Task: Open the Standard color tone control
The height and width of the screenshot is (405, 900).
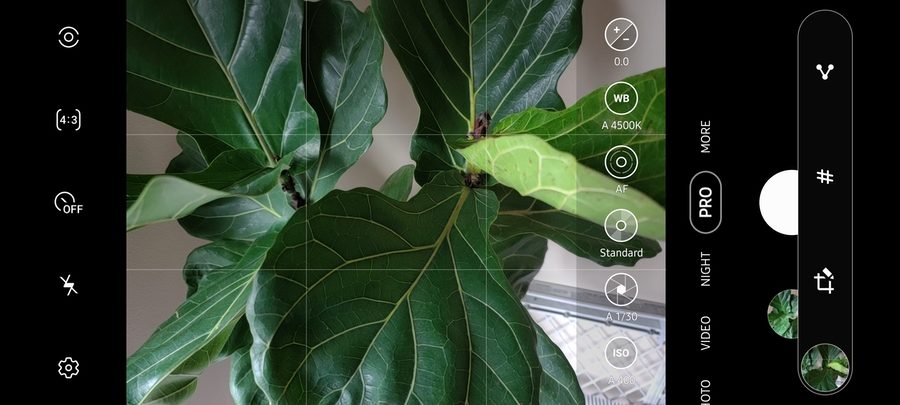Action: [x=621, y=226]
